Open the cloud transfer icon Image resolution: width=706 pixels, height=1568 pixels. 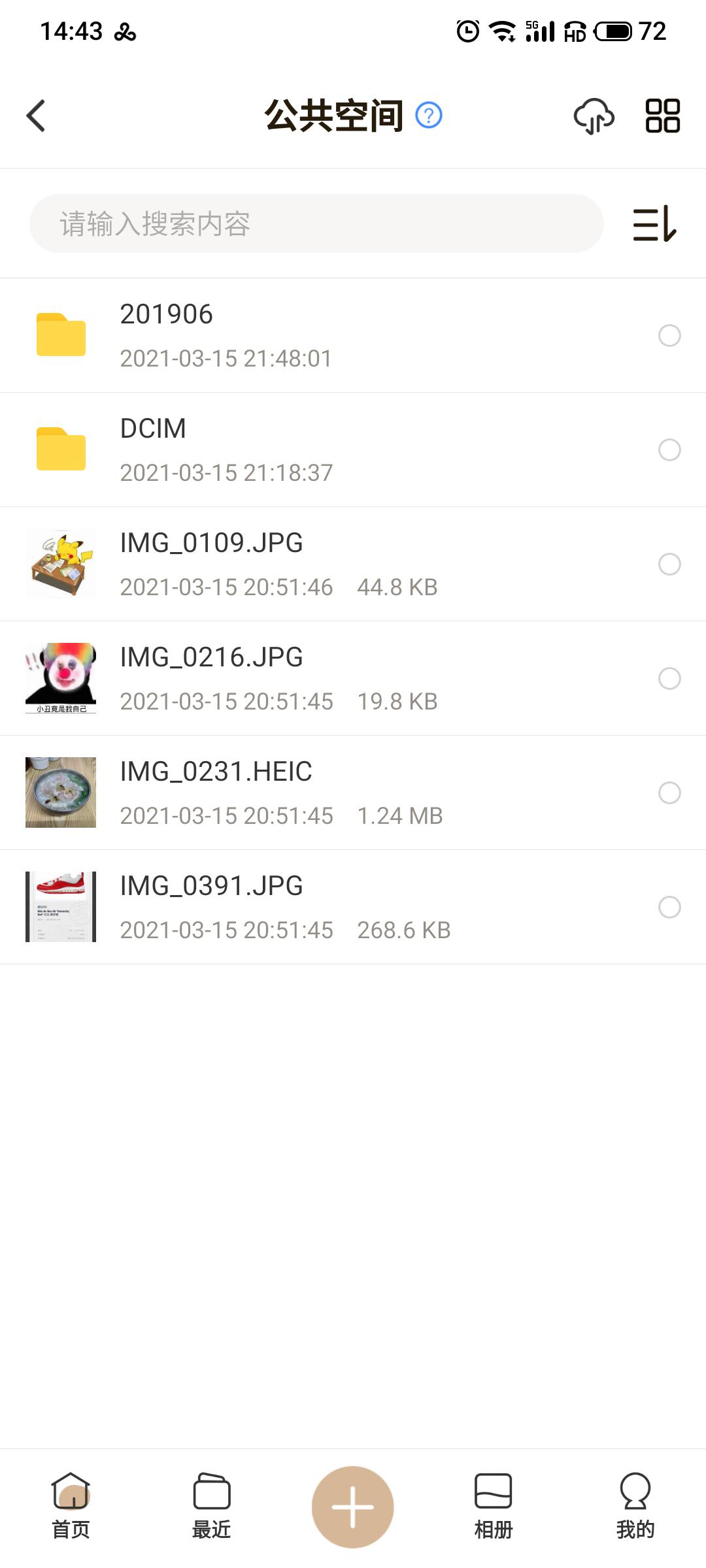594,118
